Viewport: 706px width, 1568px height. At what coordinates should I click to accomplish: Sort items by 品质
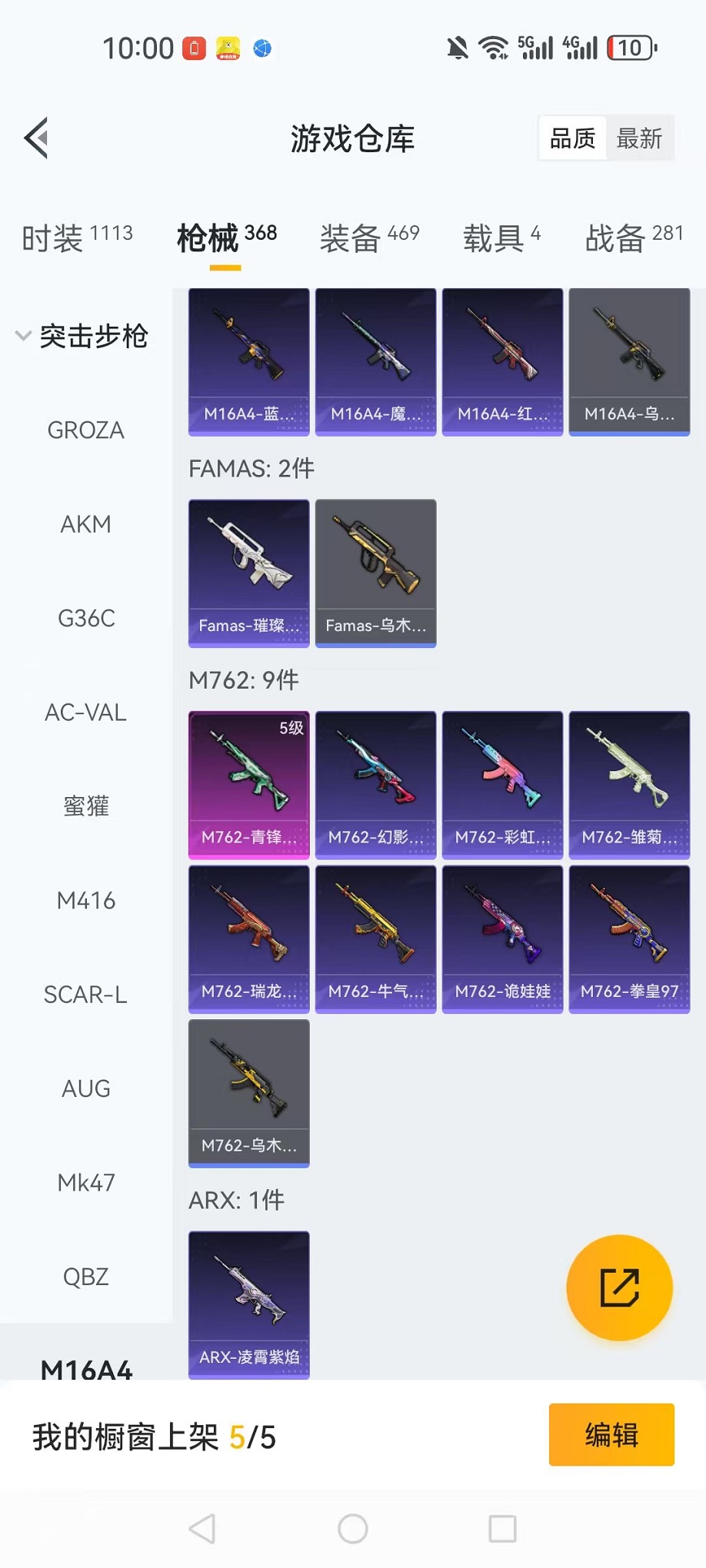[573, 138]
